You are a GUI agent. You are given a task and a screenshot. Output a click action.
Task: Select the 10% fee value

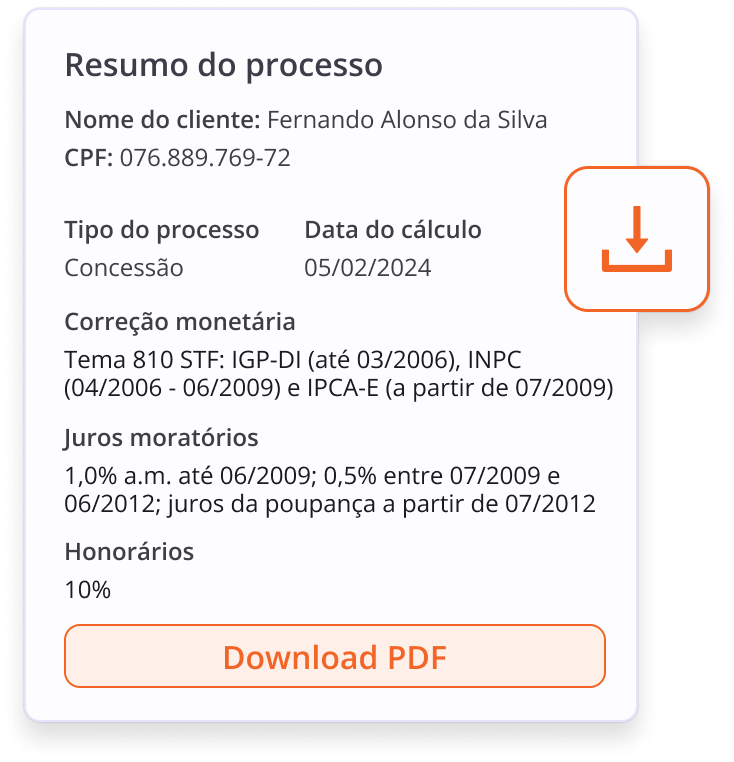86,590
